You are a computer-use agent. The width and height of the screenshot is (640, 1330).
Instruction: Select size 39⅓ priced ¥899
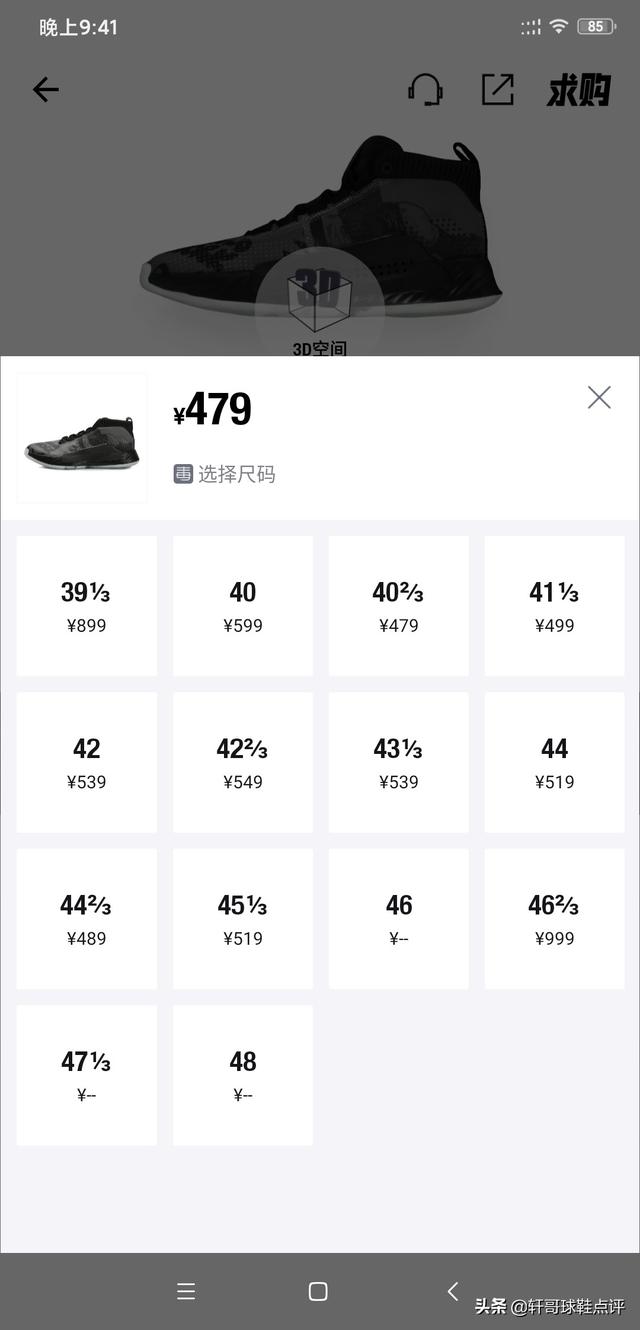(87, 606)
